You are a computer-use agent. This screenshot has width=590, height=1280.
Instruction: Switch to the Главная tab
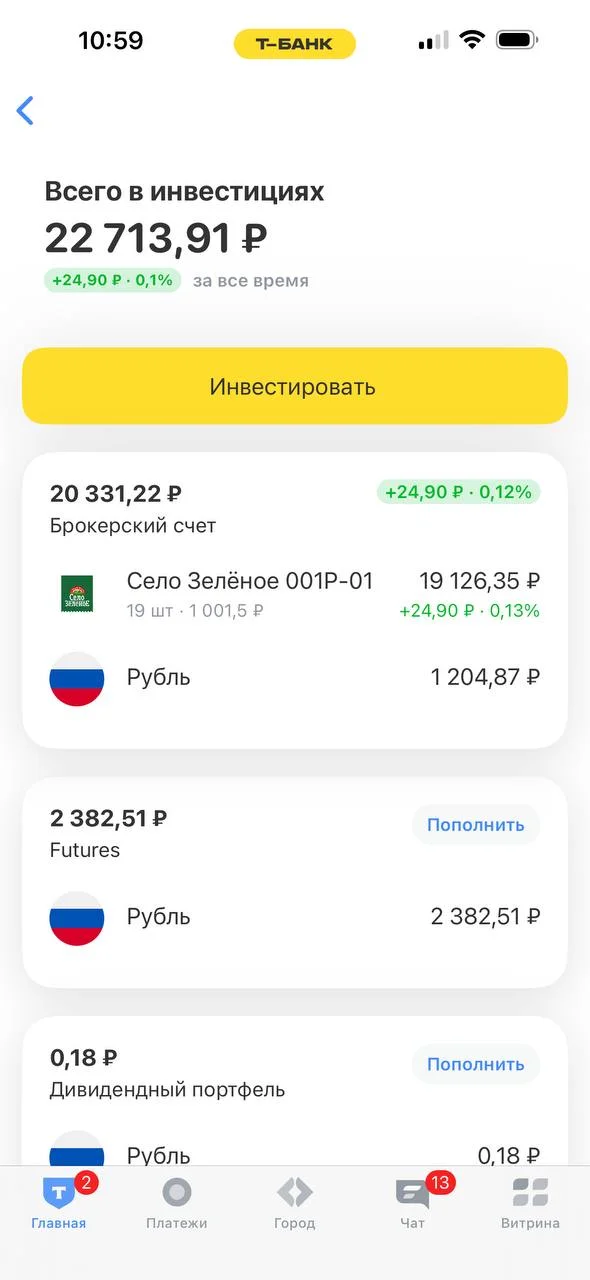59,1203
